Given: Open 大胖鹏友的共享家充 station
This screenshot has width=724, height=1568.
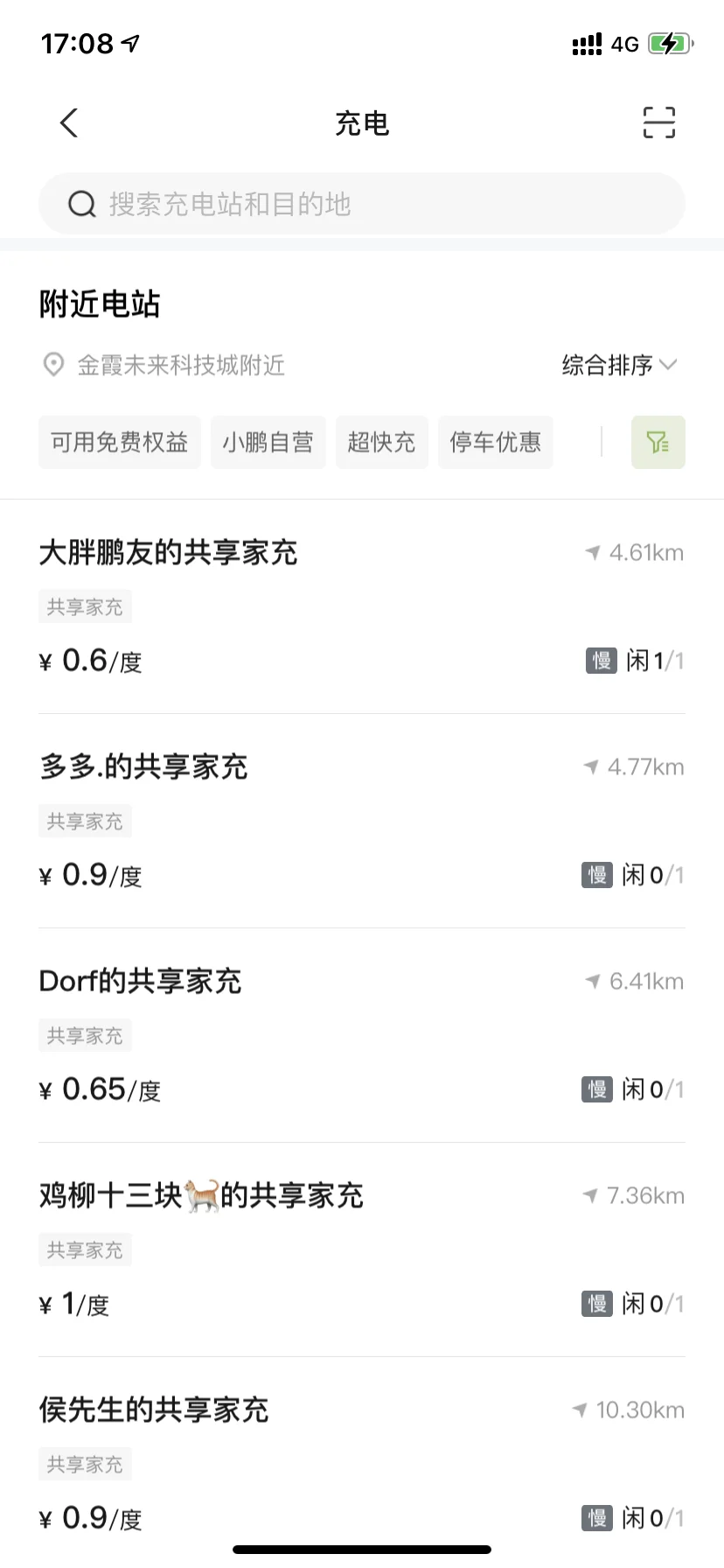Looking at the screenshot, I should tap(362, 607).
